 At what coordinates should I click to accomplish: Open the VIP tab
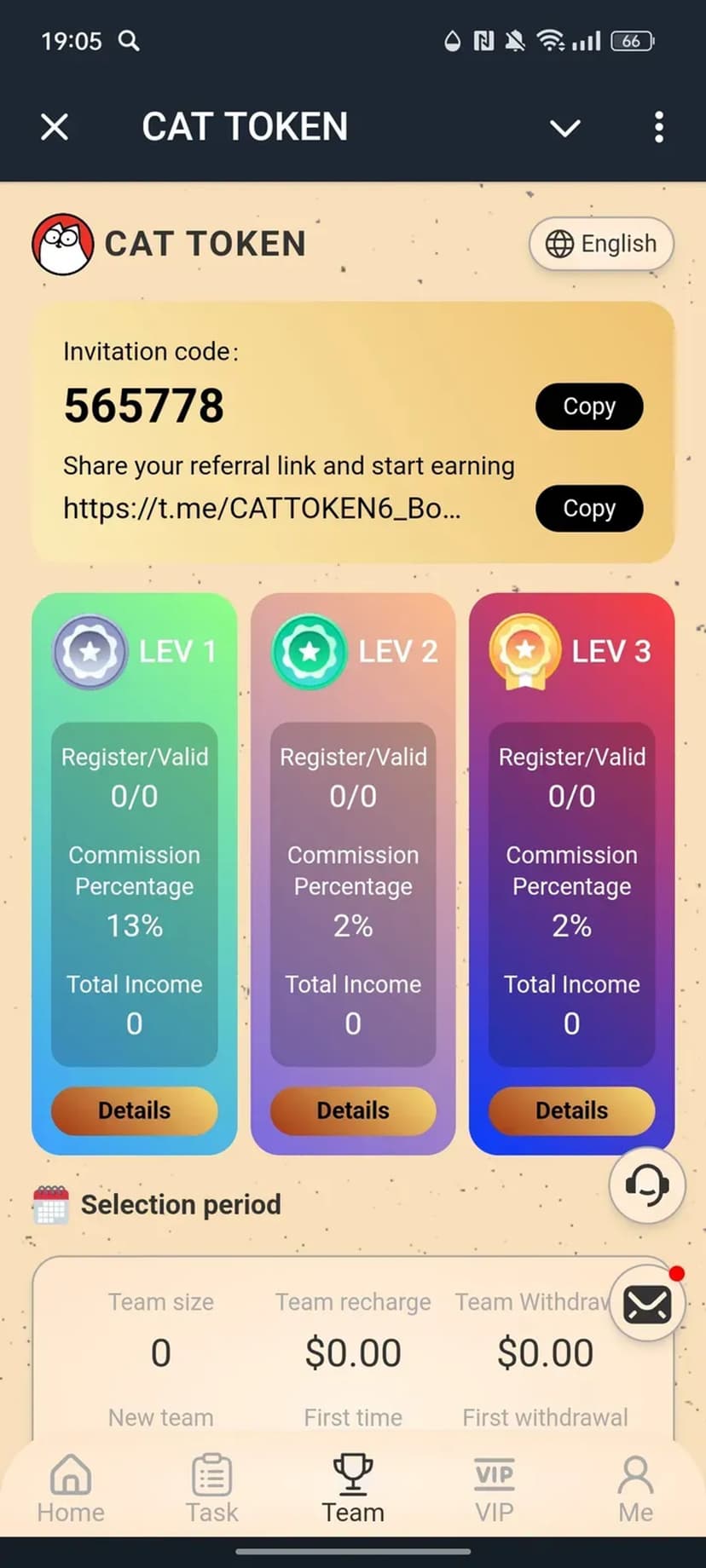point(494,1488)
